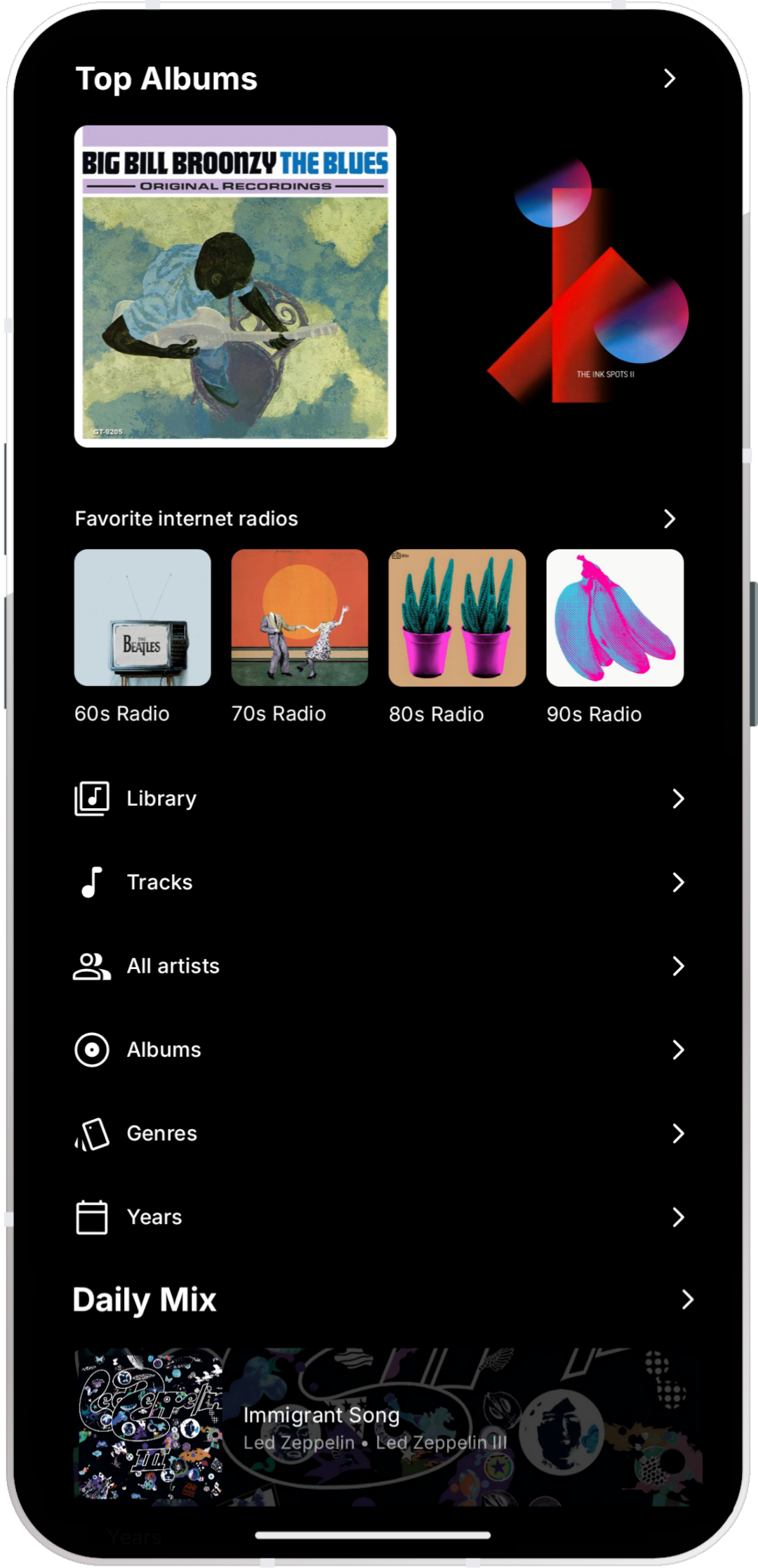This screenshot has height=1568, width=758.
Task: Select the 80s Radio station
Action: (457, 618)
